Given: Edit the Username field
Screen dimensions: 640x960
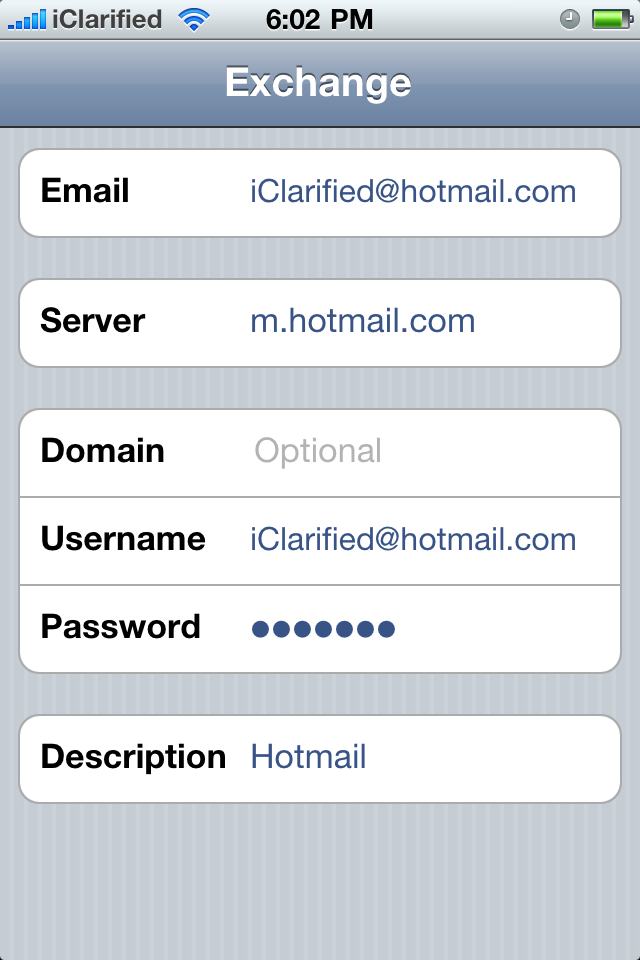Looking at the screenshot, I should (x=412, y=540).
